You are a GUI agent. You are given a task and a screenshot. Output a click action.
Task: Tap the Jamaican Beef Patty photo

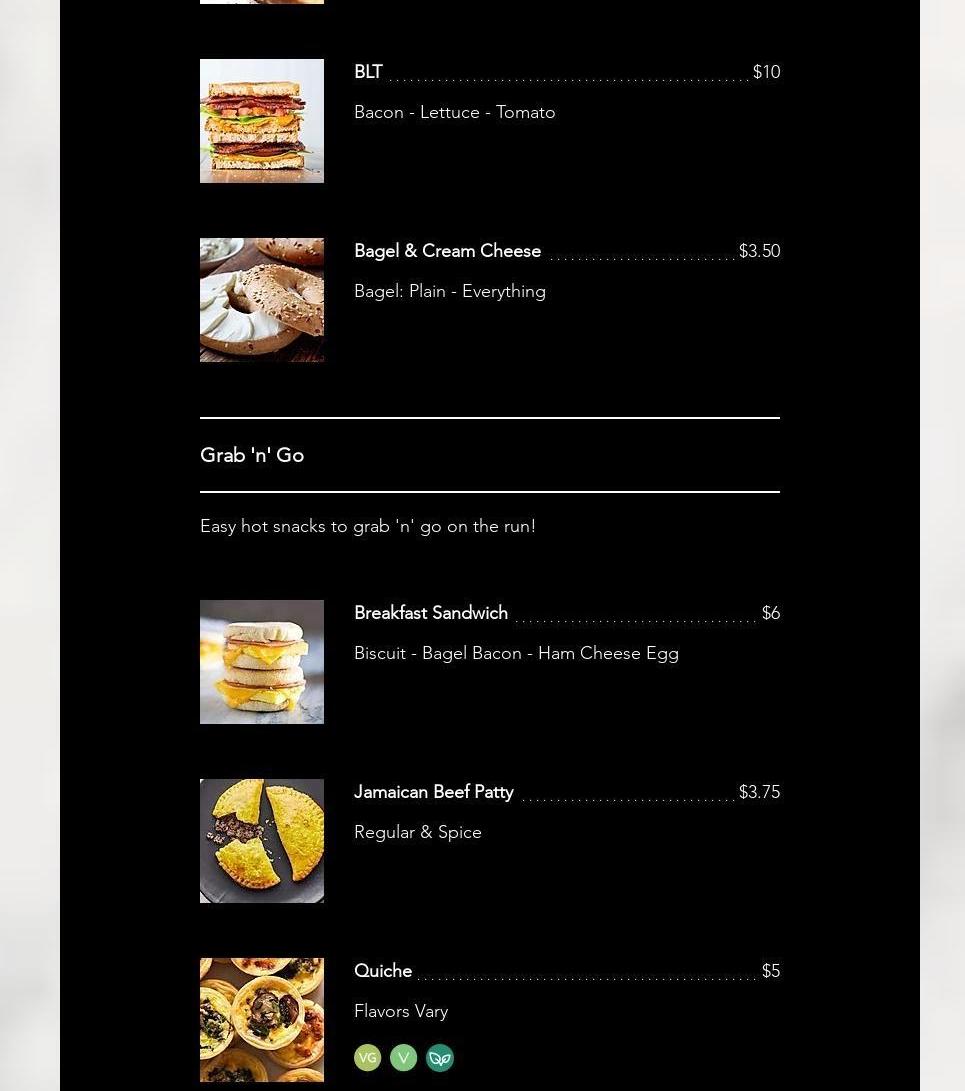click(262, 841)
